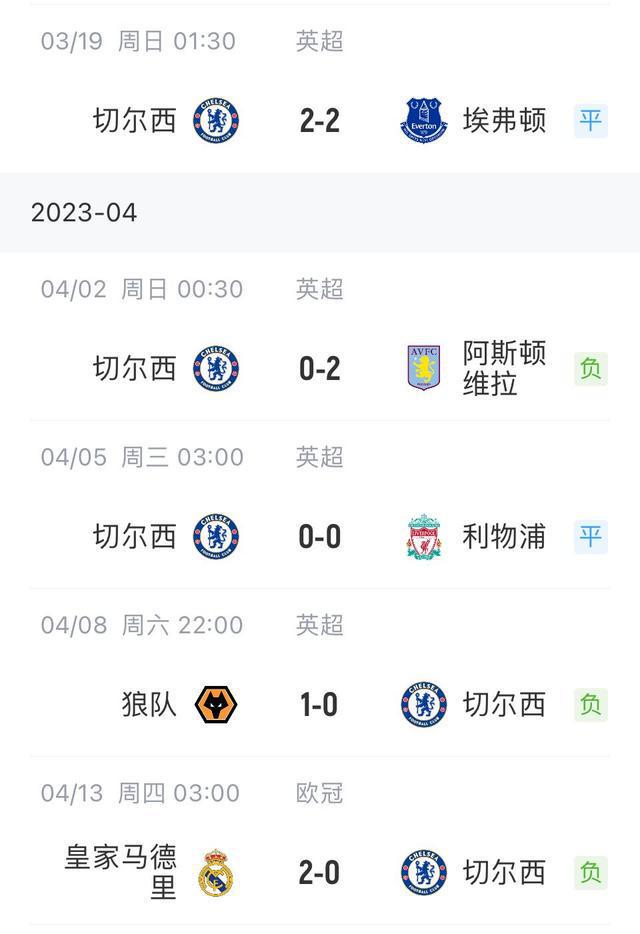
Task: View the Chelsea vs Aston Villa 0-2 match
Action: (319, 369)
